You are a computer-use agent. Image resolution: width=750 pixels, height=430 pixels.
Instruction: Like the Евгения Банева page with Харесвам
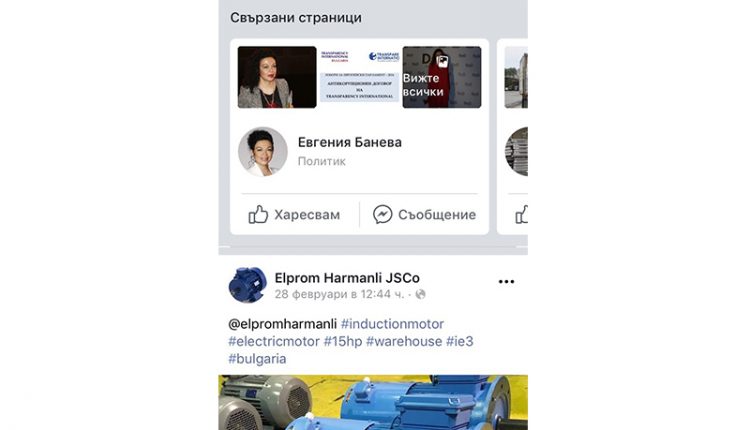294,214
